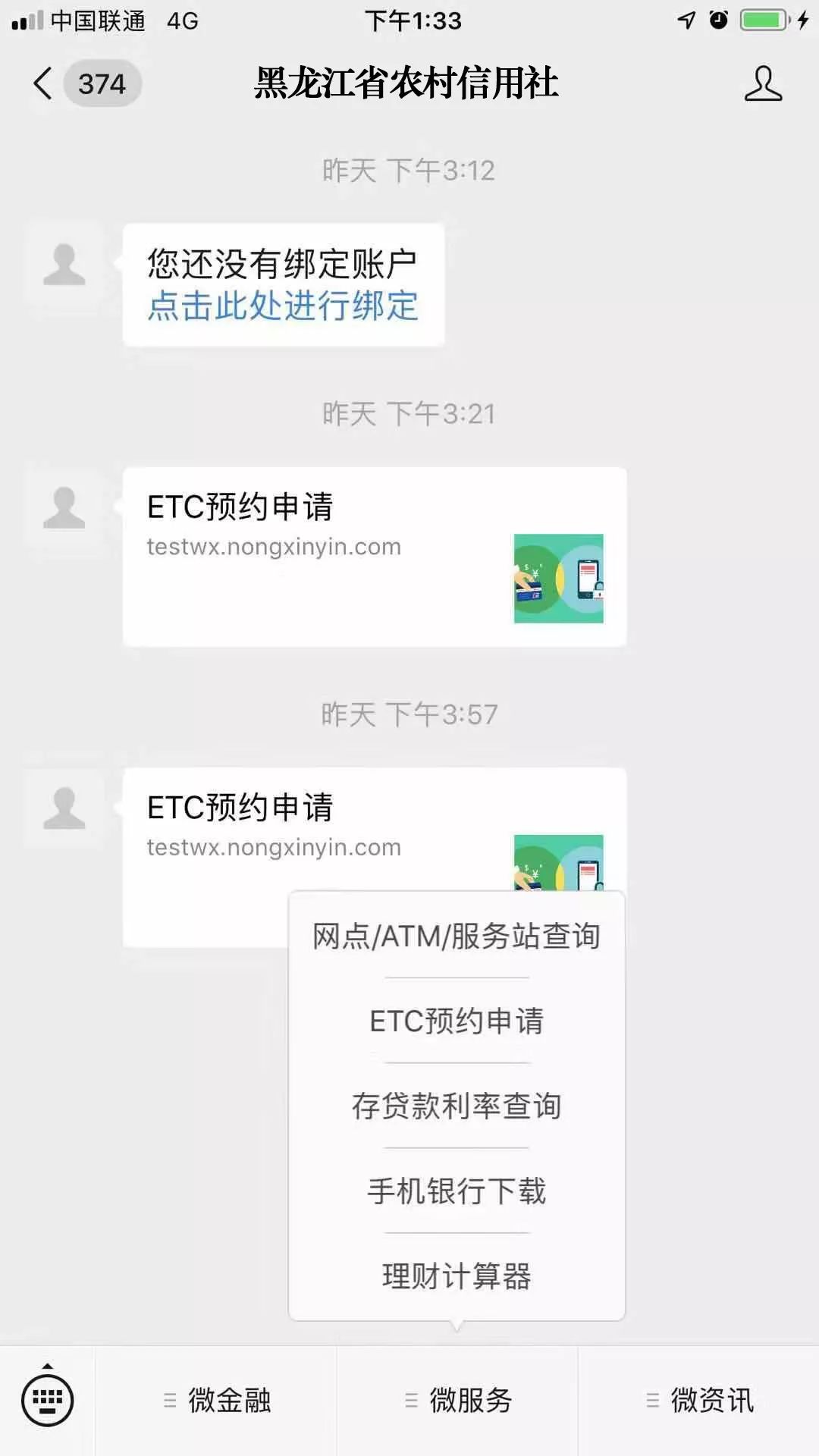
Task: Launch 理财计算器
Action: pyautogui.click(x=457, y=1276)
